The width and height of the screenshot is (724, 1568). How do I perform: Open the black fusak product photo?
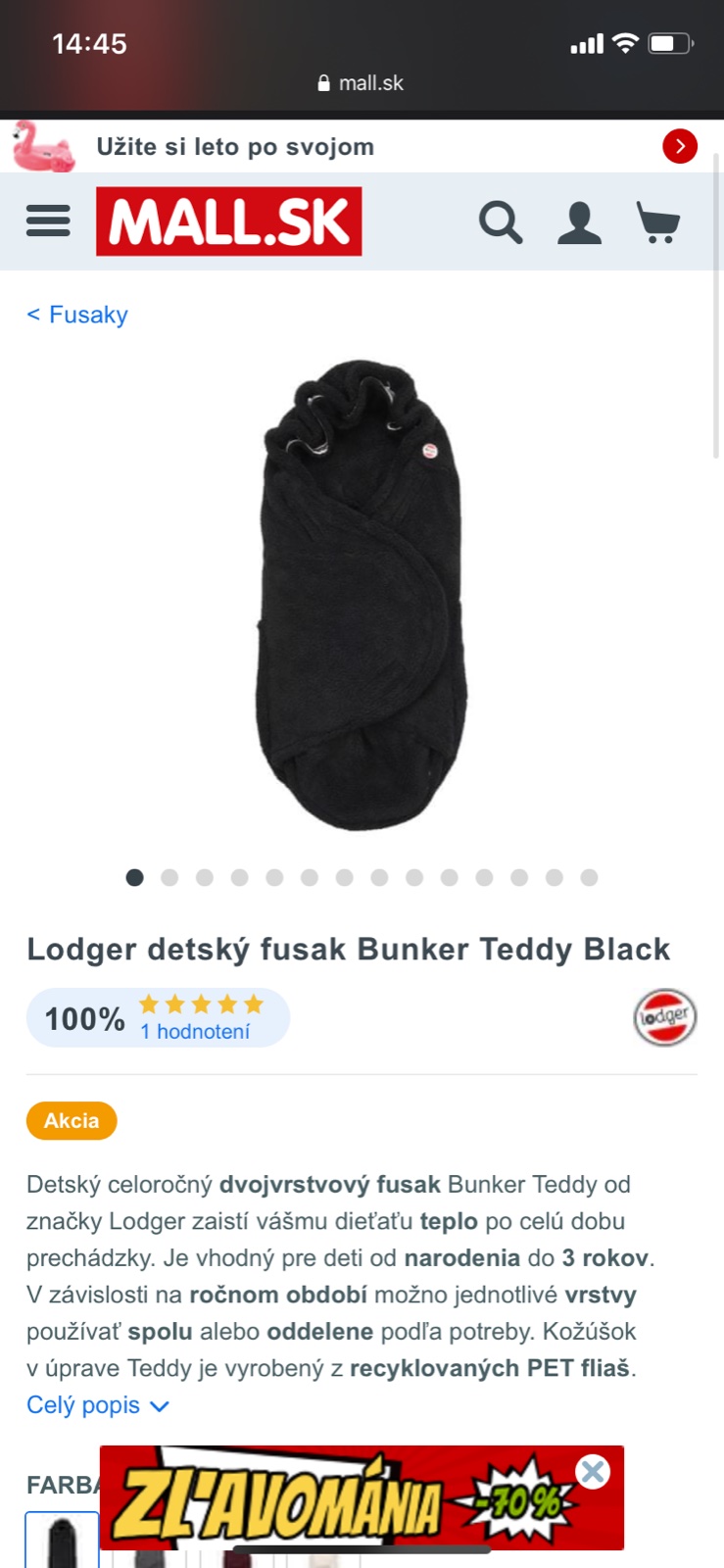click(361, 596)
